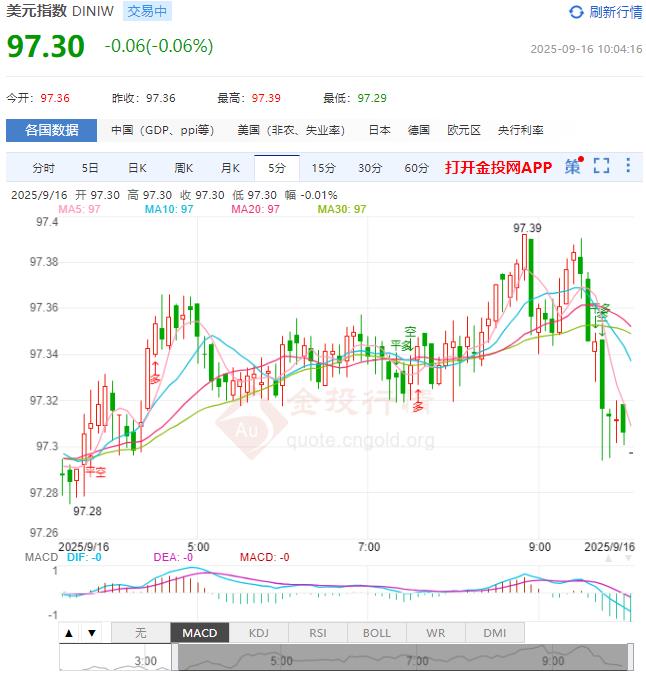Refresh quotes with 刷新行情

pos(606,12)
